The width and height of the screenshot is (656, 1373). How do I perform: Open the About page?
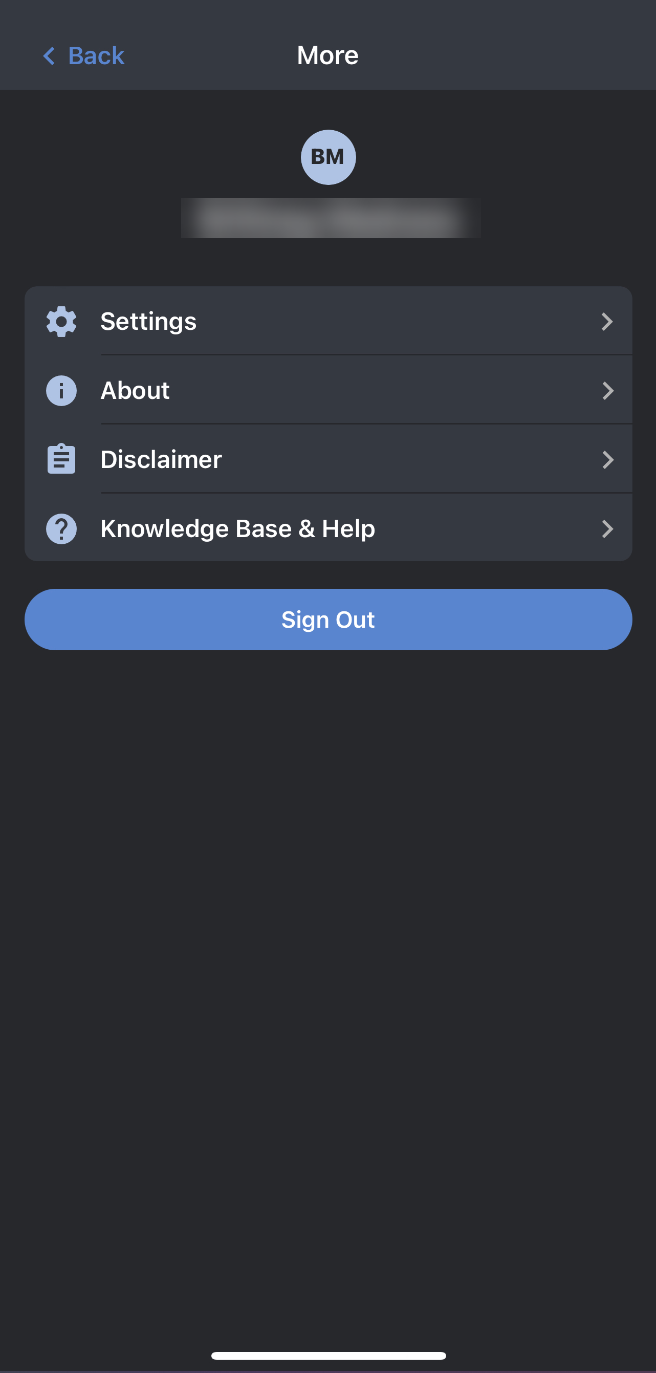point(328,391)
